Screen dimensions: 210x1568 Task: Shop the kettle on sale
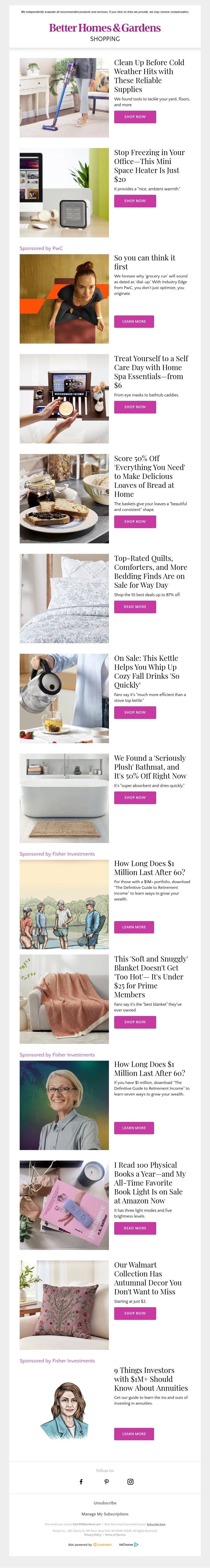pyautogui.click(x=134, y=712)
